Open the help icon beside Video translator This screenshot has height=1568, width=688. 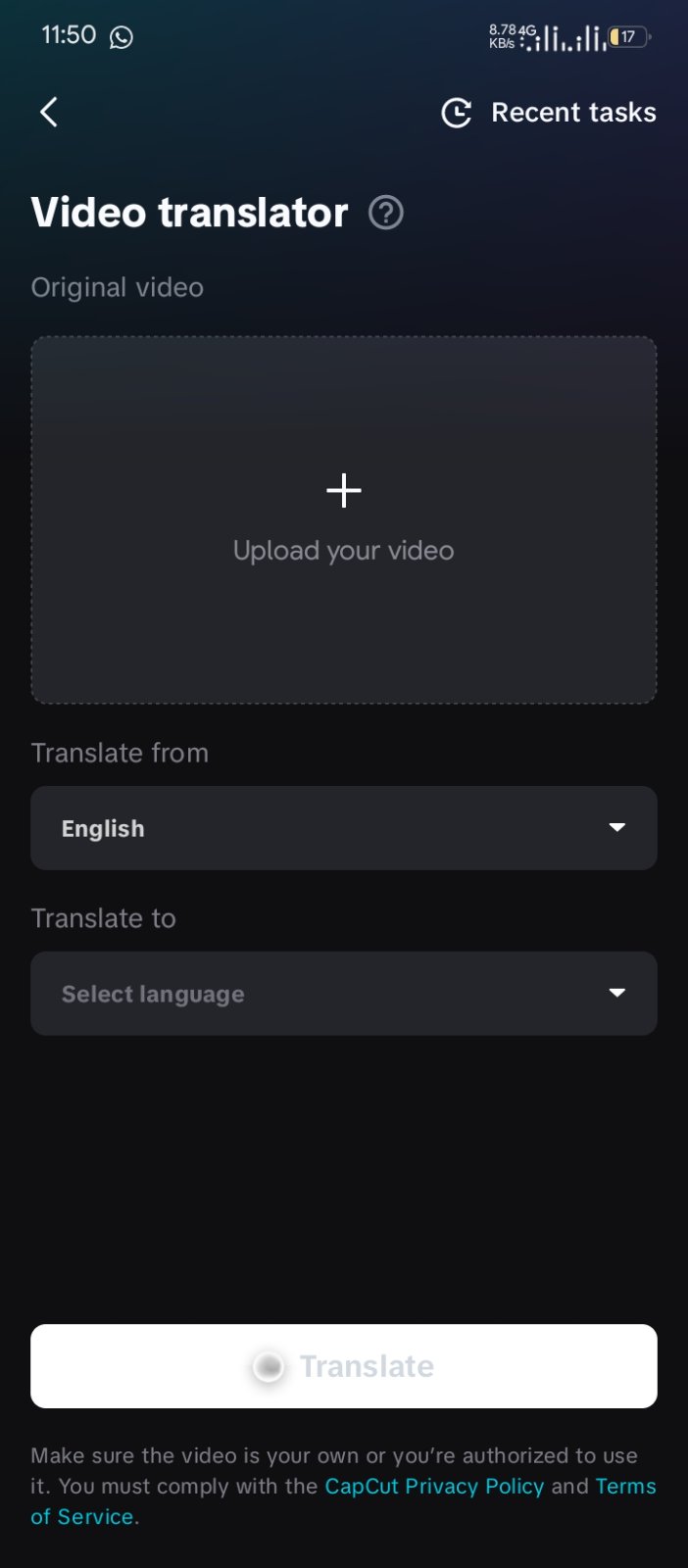pyautogui.click(x=386, y=213)
